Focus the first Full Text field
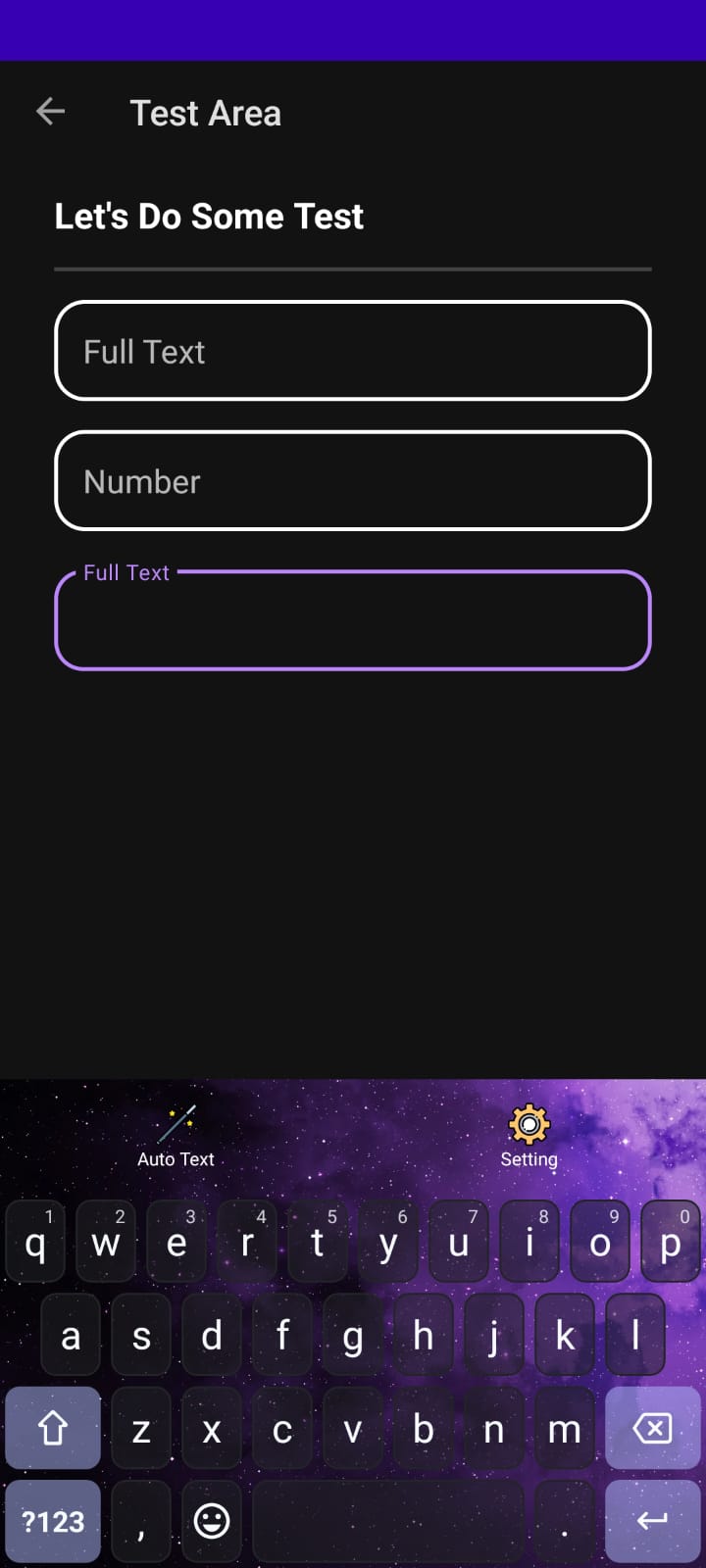The height and width of the screenshot is (1568, 706). coord(353,351)
